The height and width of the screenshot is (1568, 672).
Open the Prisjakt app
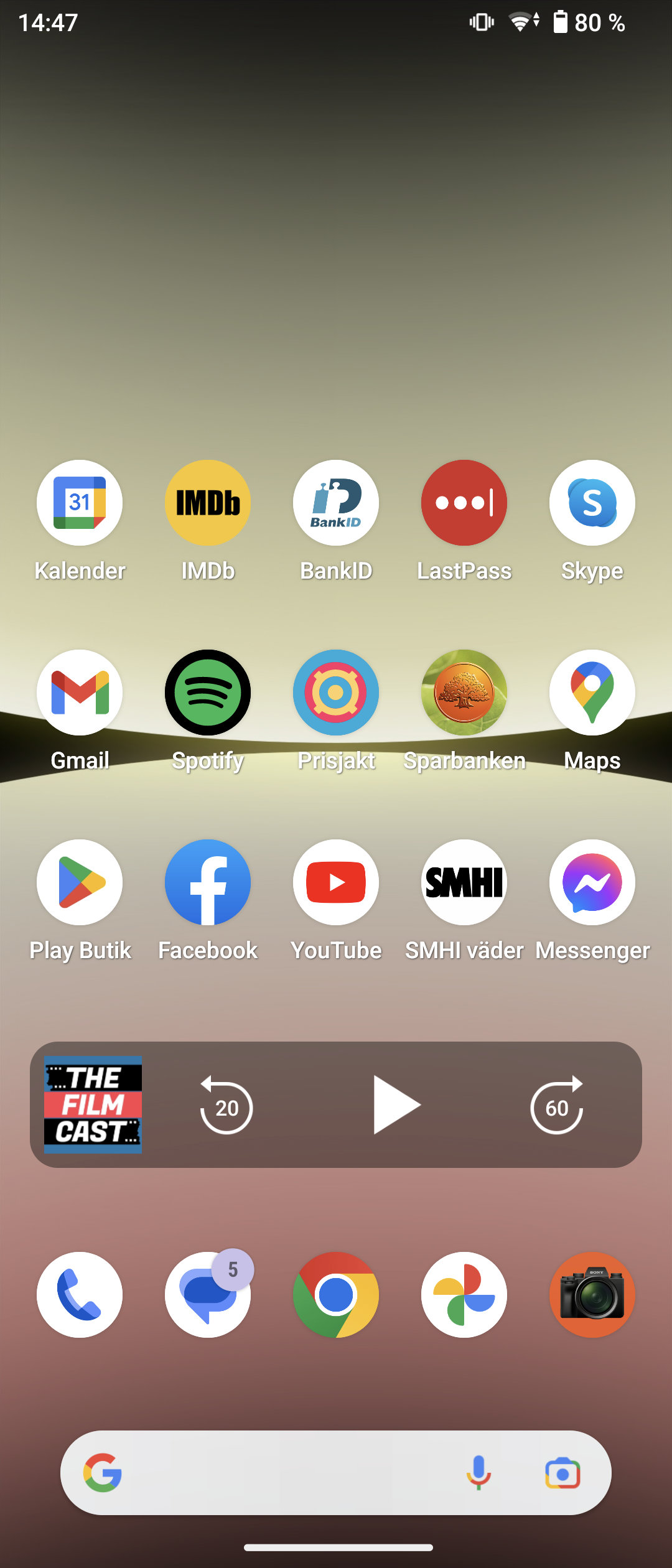336,693
